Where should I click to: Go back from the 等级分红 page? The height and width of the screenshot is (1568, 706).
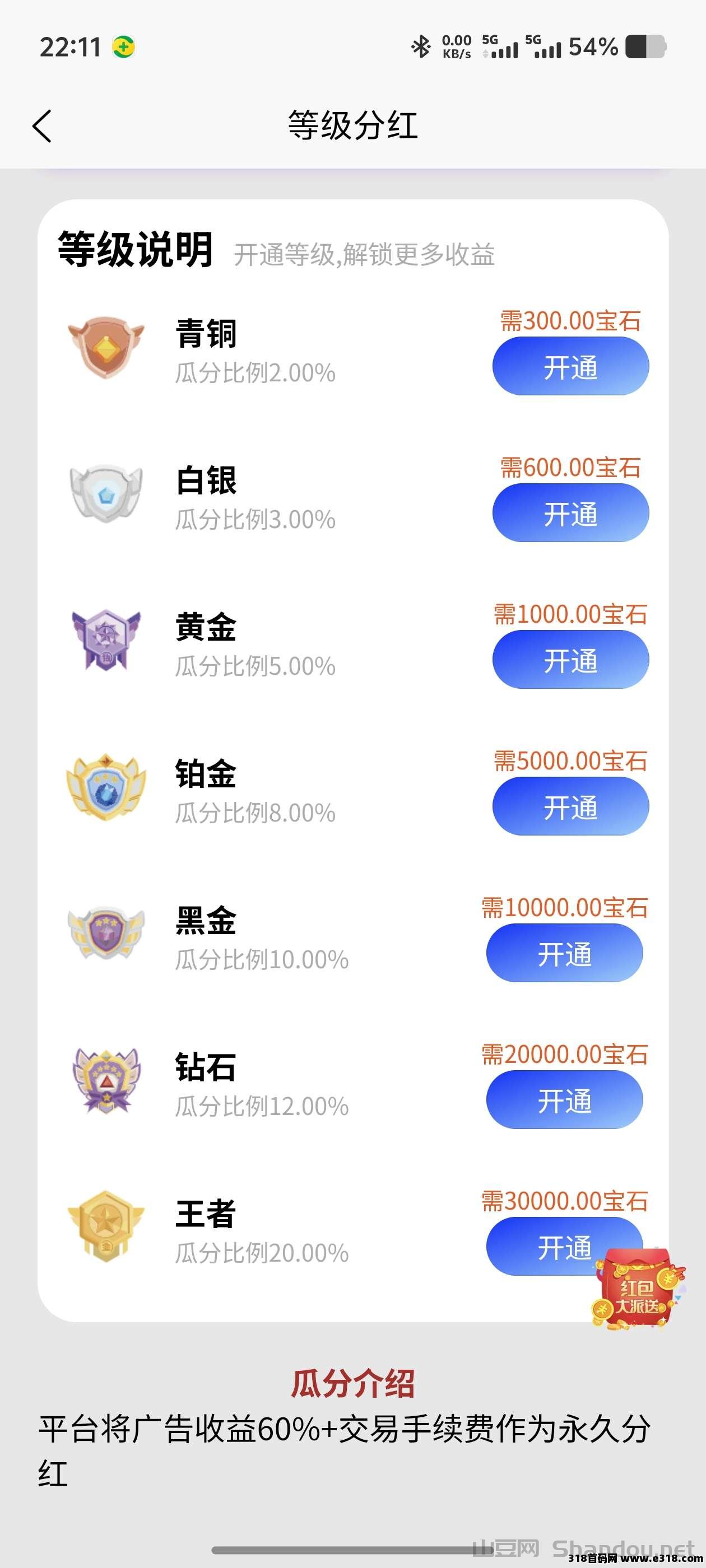coord(42,127)
